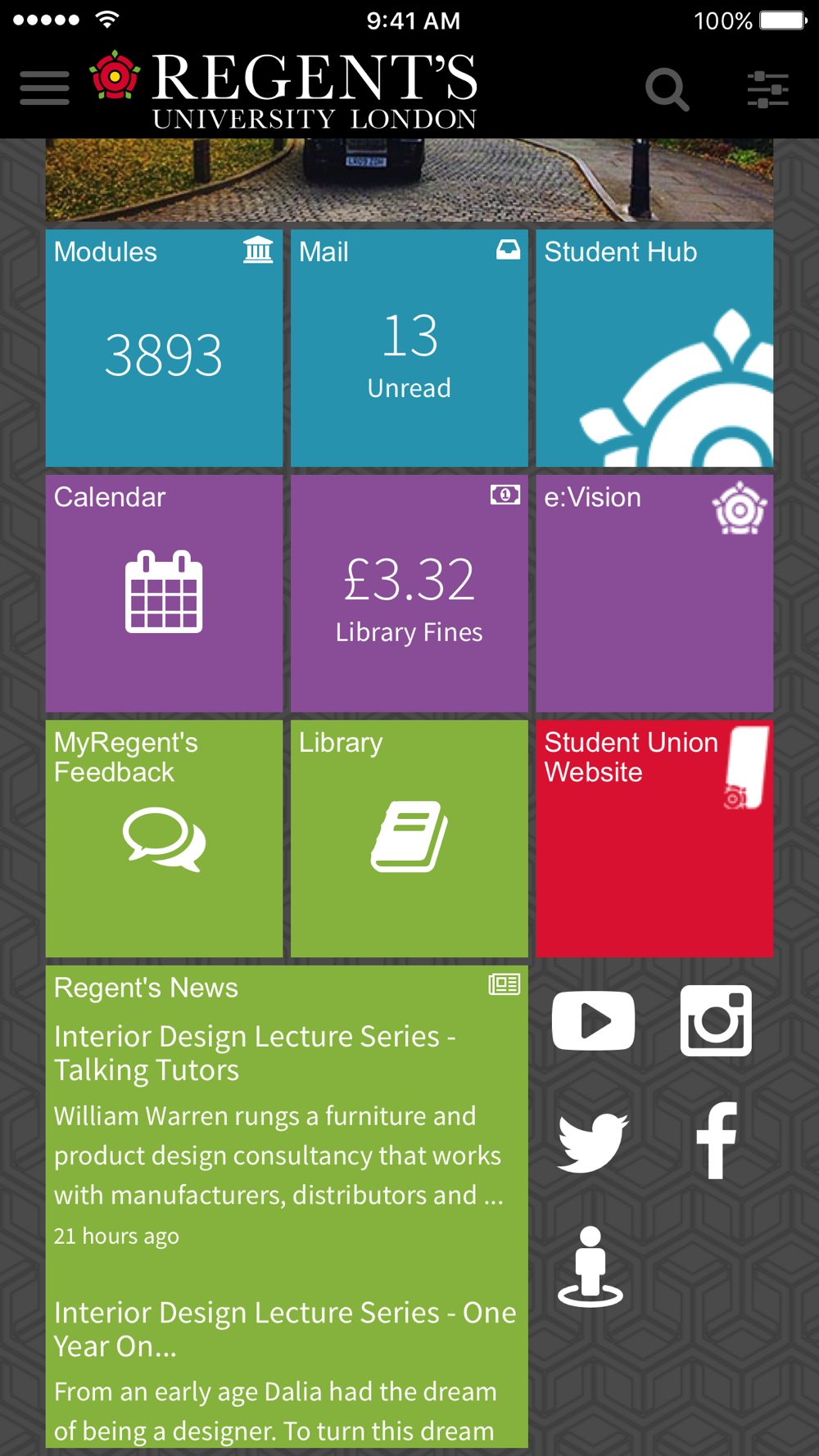Open the settings sliders icon
The height and width of the screenshot is (1456, 819).
coord(767,88)
